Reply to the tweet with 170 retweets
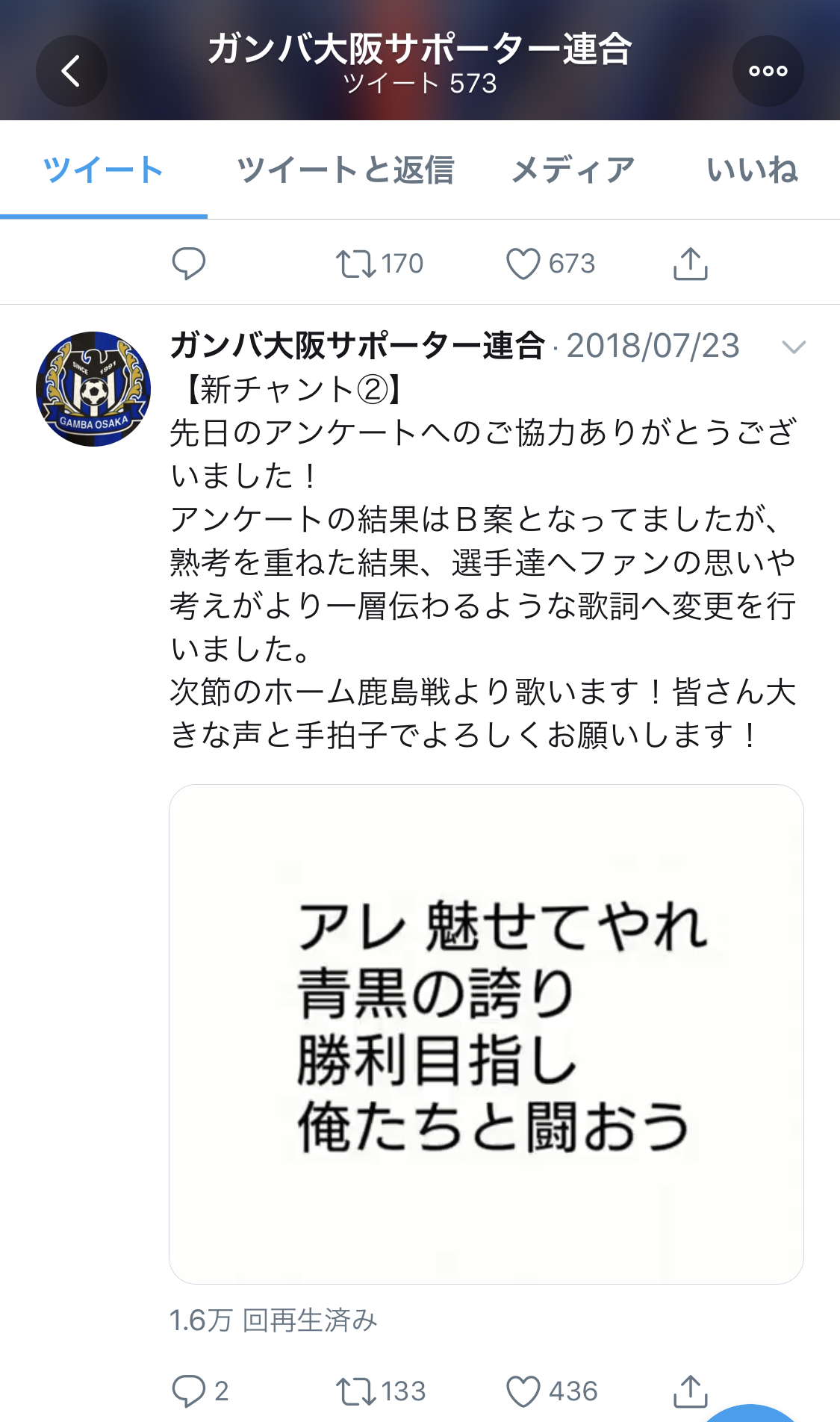This screenshot has height=1422, width=840. [x=189, y=264]
